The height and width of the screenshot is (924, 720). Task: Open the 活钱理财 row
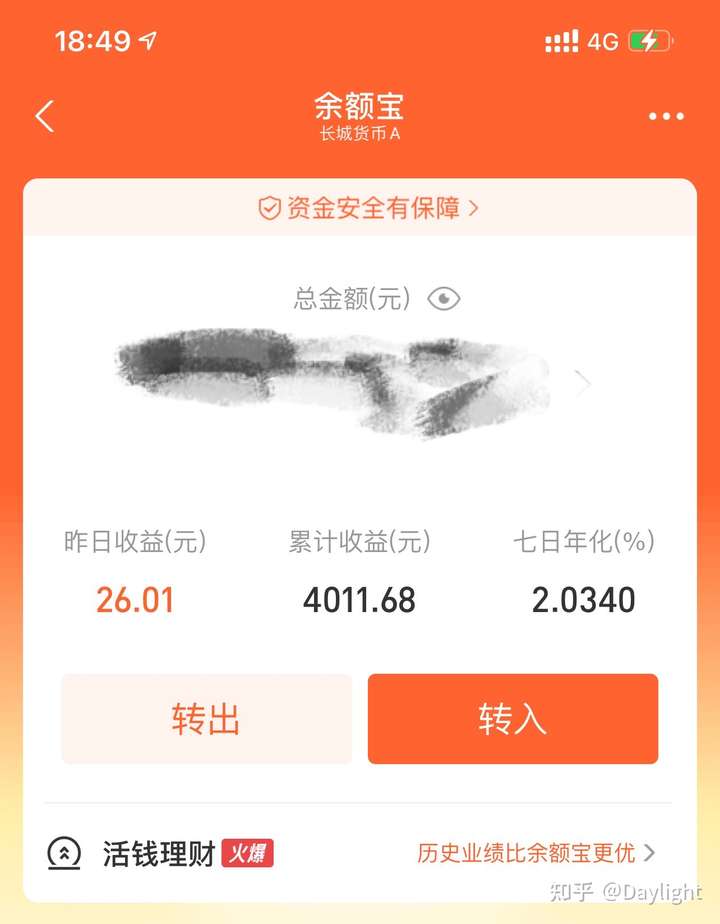coord(358,853)
